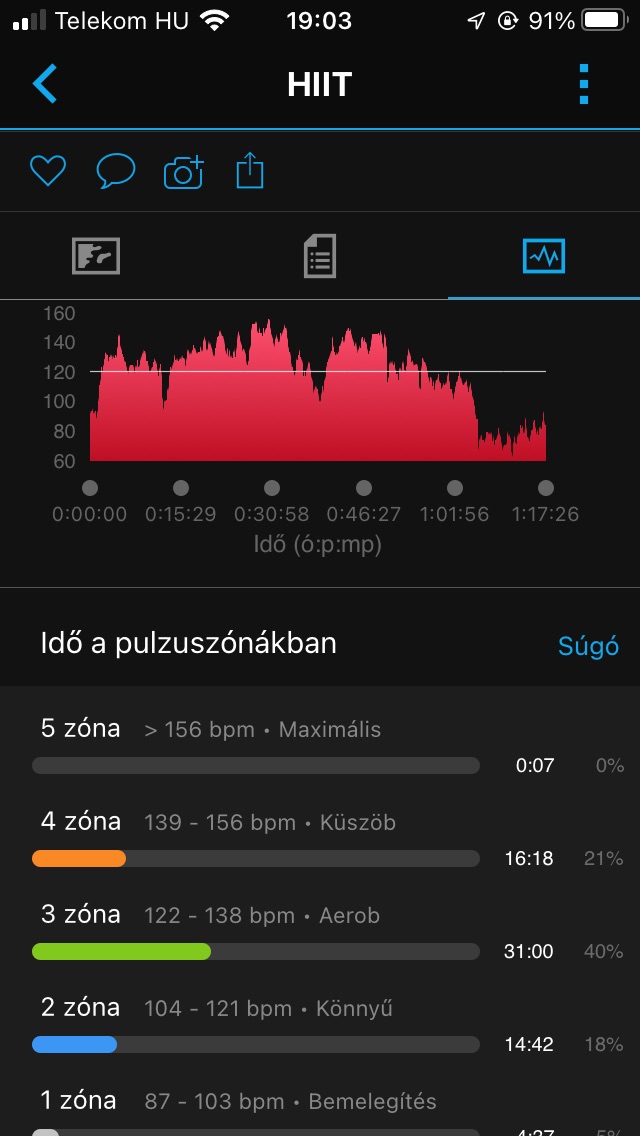Viewport: 640px width, 1136px height.
Task: Open the Súgó help link
Action: (588, 646)
